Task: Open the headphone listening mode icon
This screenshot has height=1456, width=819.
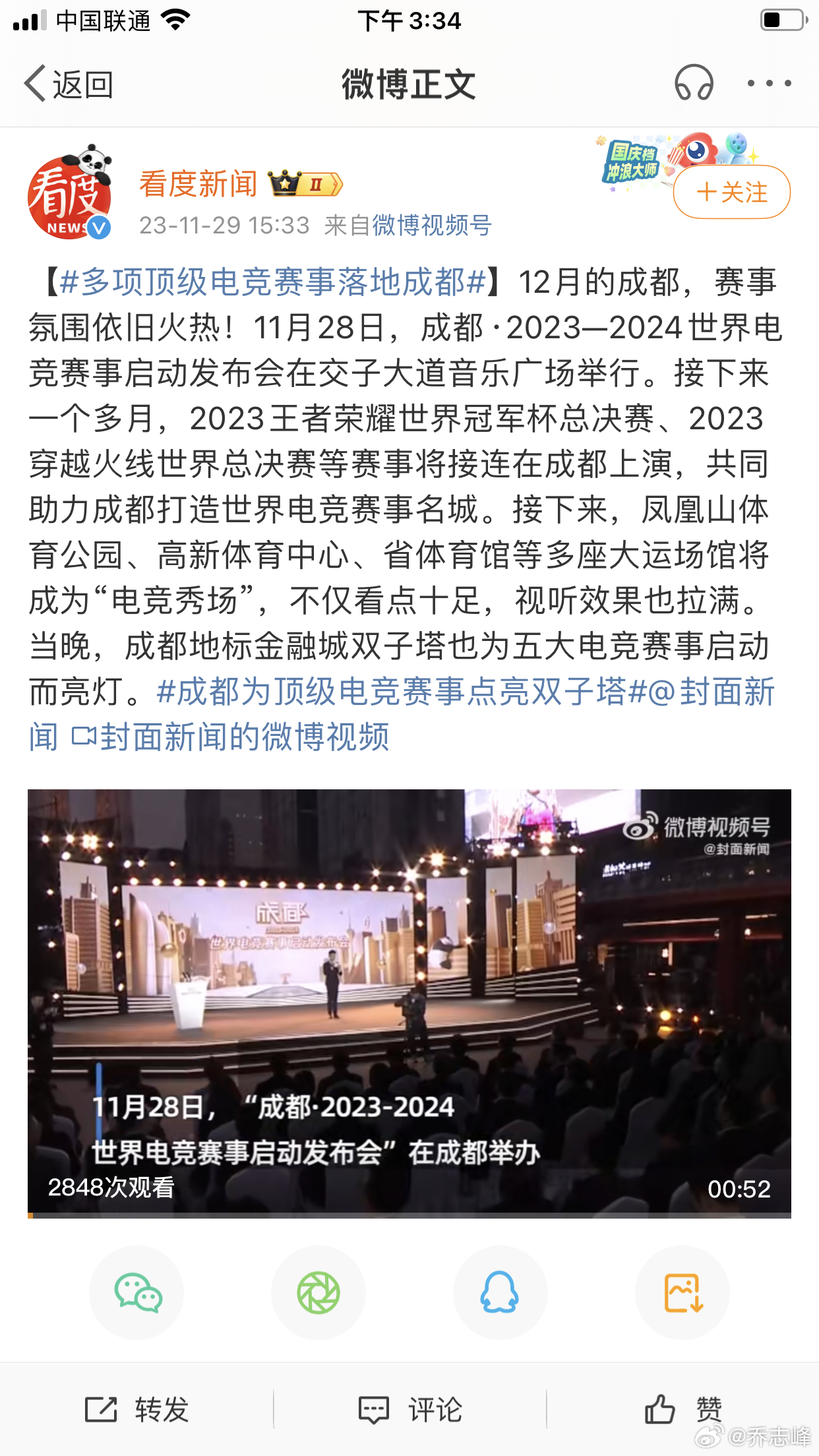Action: 694,83
